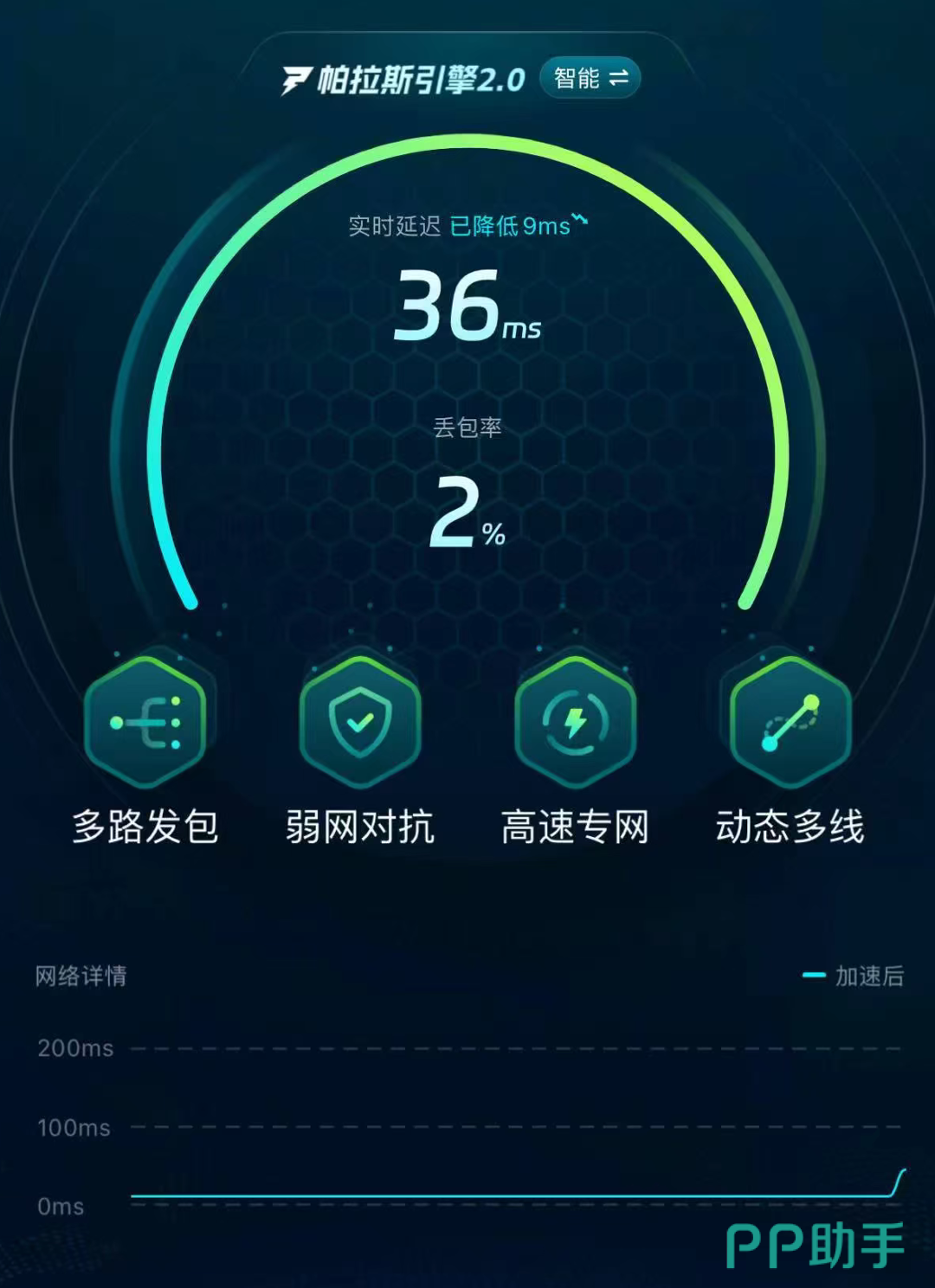The height and width of the screenshot is (1288, 935).
Task: Open the 动态多线 feature
Action: [790, 723]
